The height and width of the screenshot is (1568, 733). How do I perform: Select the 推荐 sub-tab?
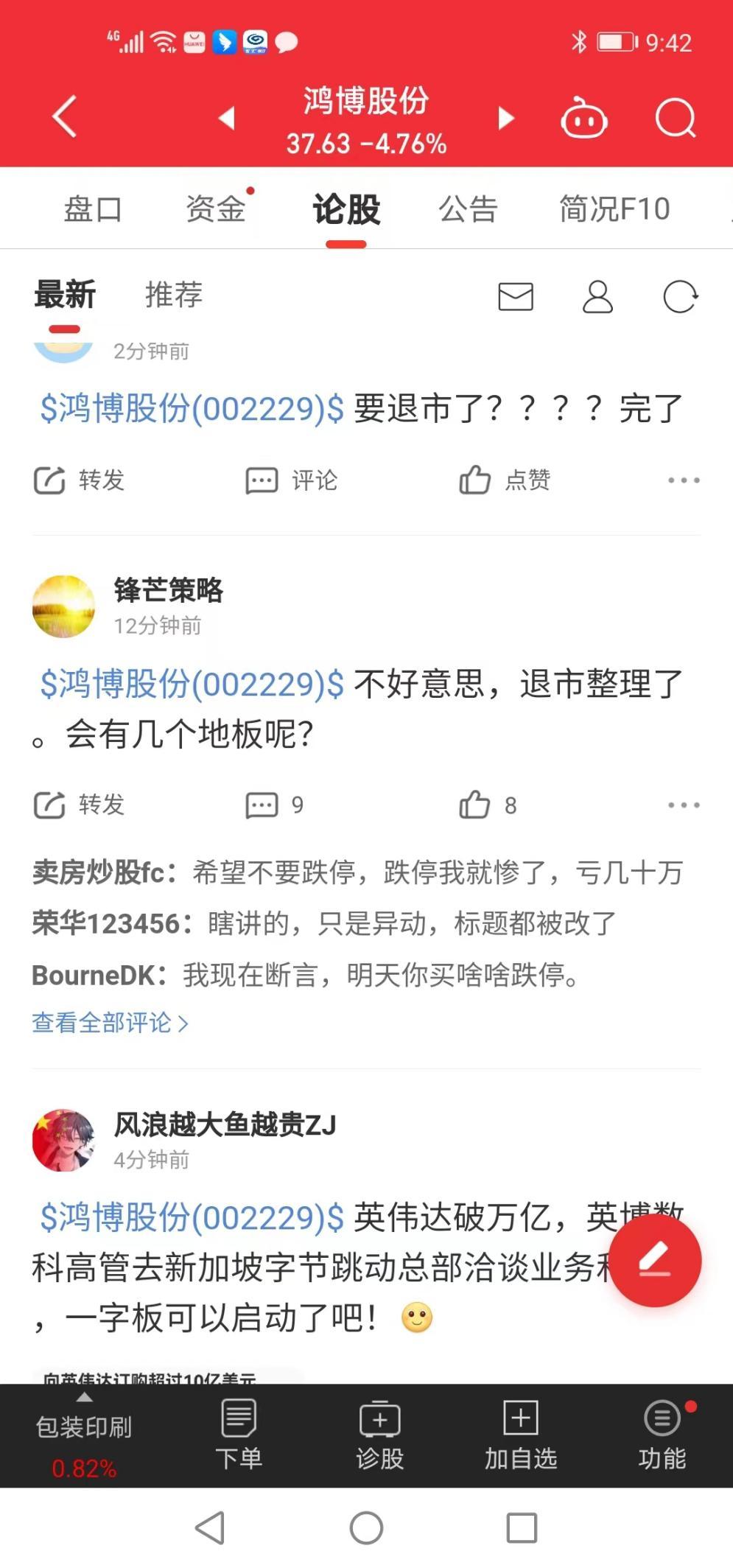[174, 295]
